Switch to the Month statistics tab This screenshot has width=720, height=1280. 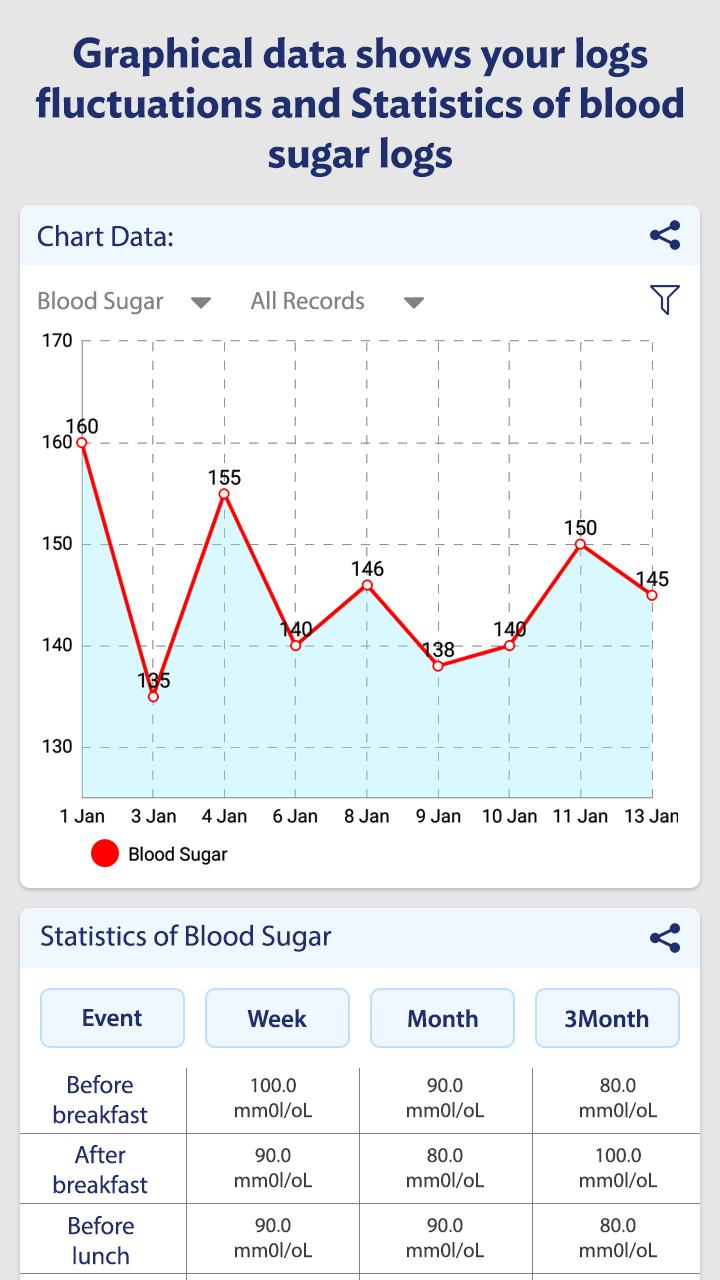point(442,1018)
